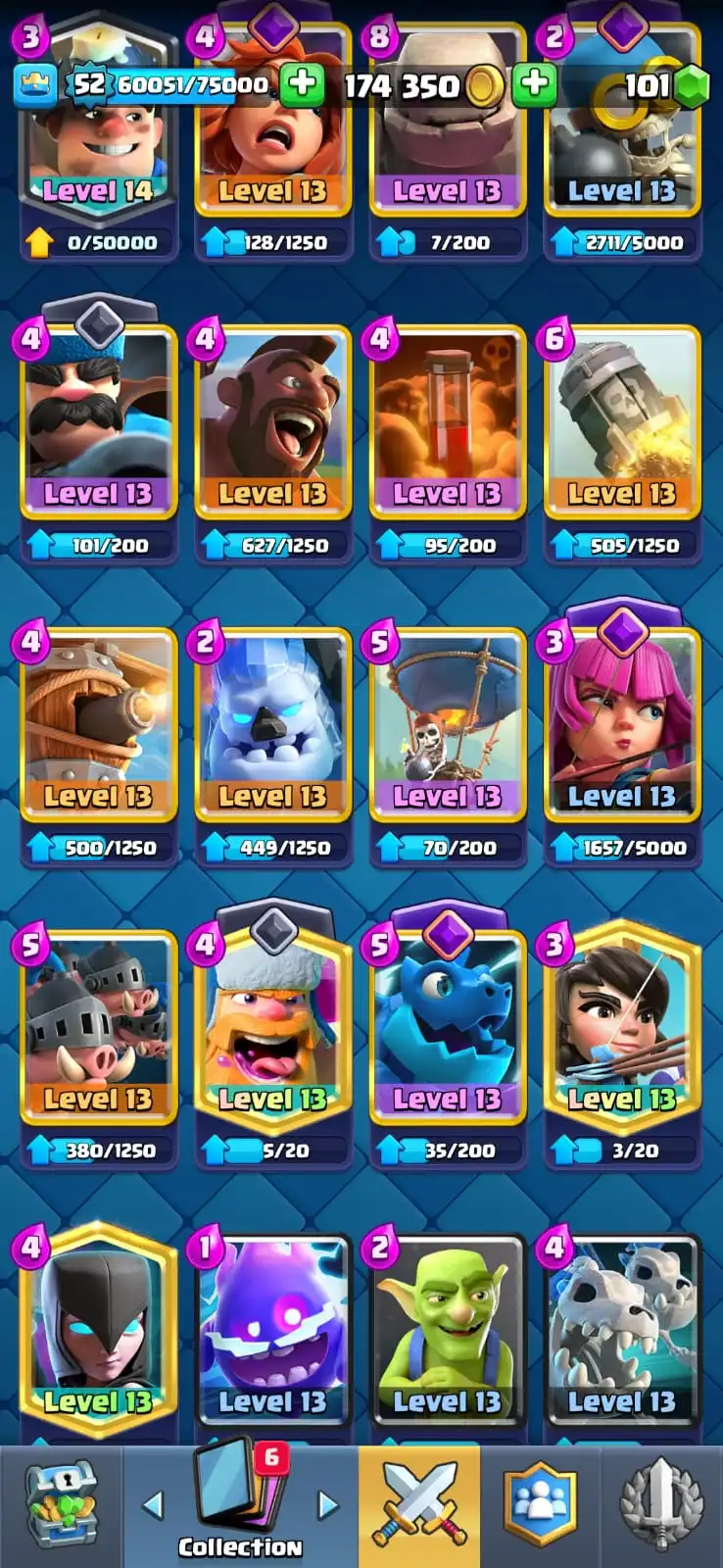The height and width of the screenshot is (1568, 723).
Task: Choose the Royal Hogs card
Action: 98,1025
